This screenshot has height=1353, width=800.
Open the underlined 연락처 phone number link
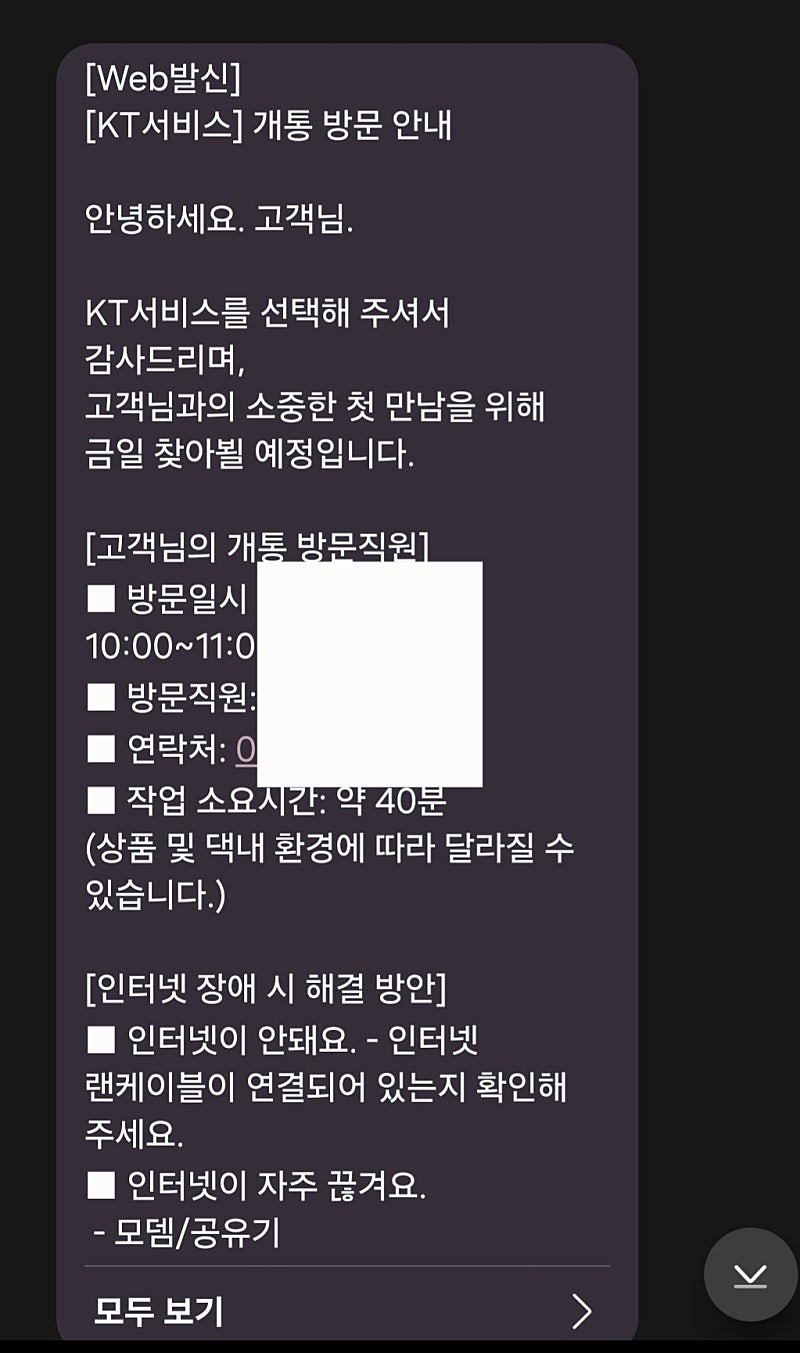coord(246,750)
